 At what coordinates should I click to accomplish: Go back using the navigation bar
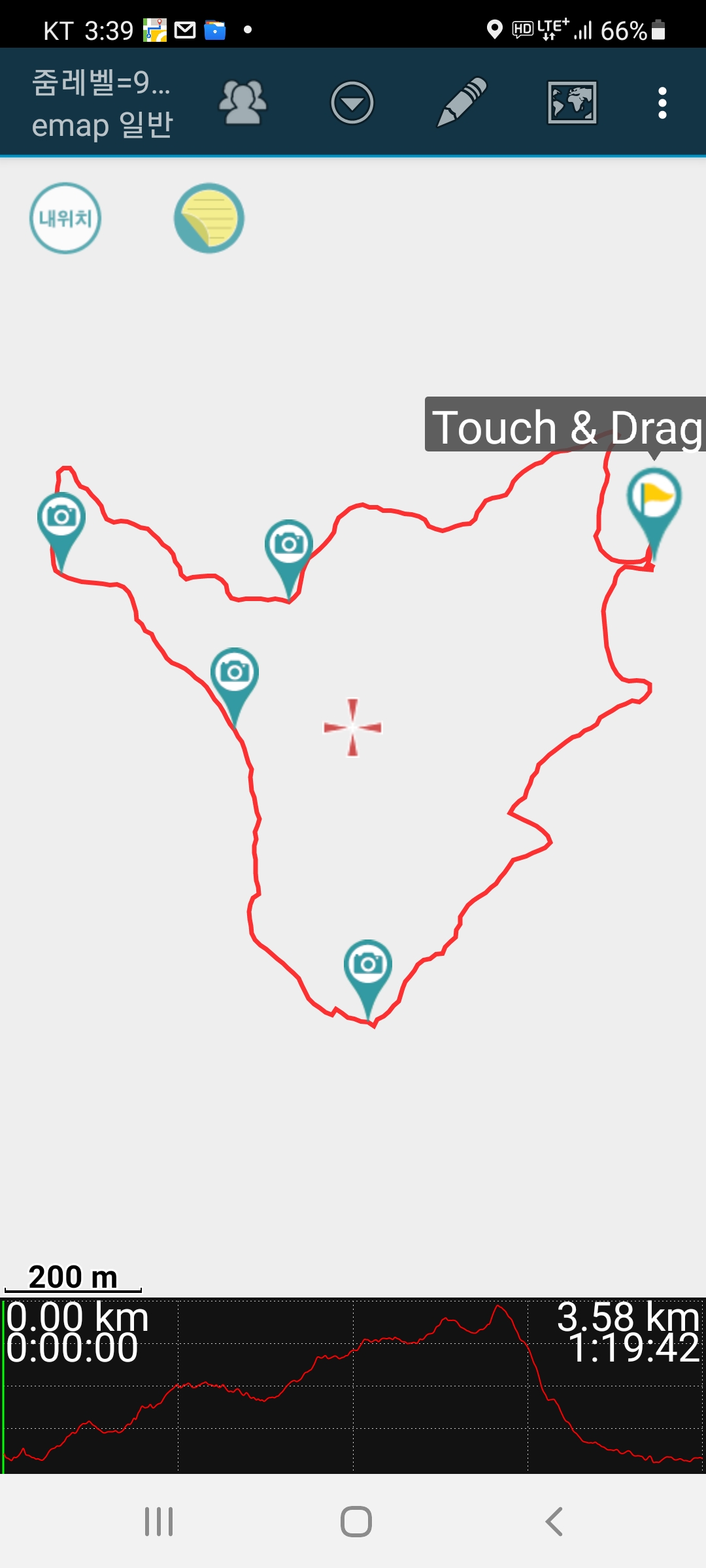click(x=554, y=1522)
